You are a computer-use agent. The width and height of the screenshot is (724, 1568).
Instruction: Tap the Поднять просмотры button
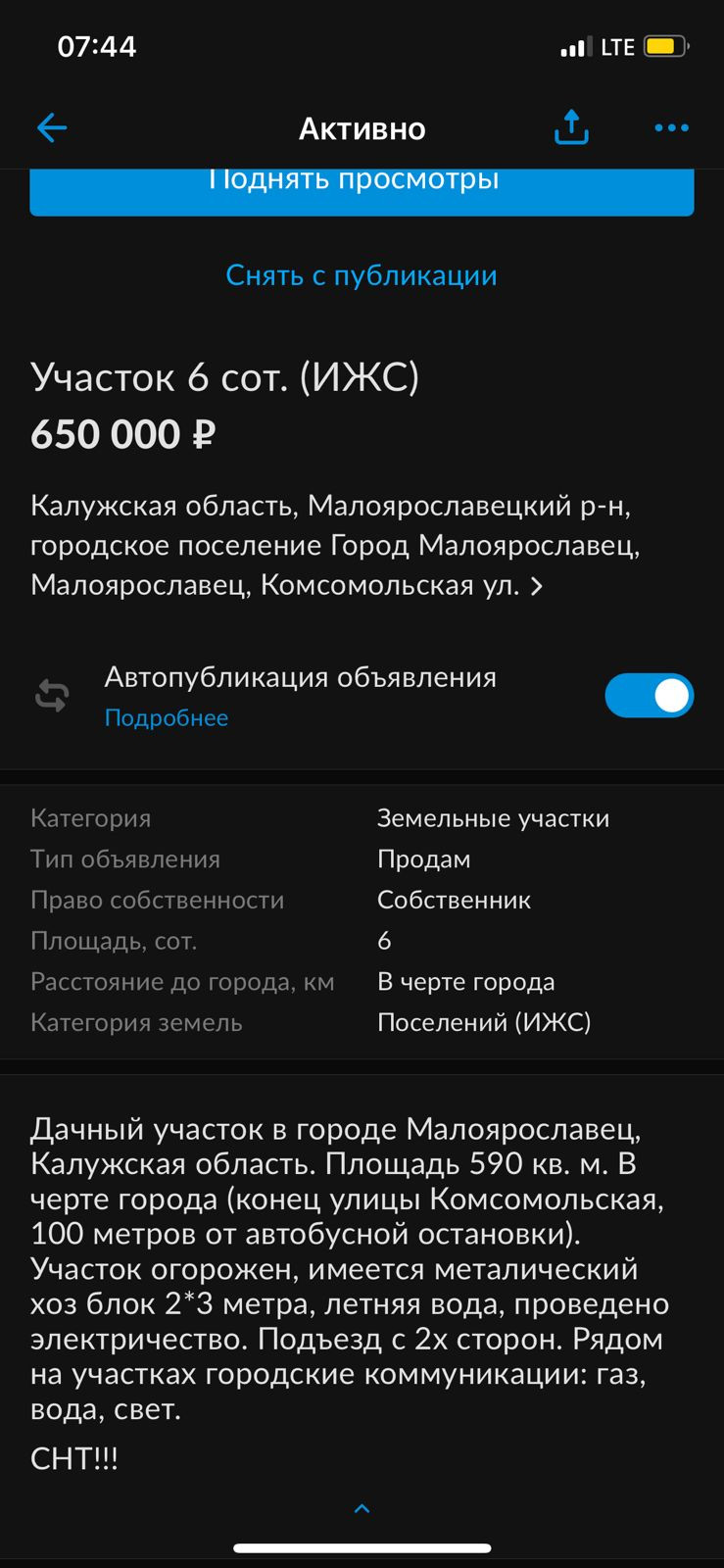(x=362, y=188)
